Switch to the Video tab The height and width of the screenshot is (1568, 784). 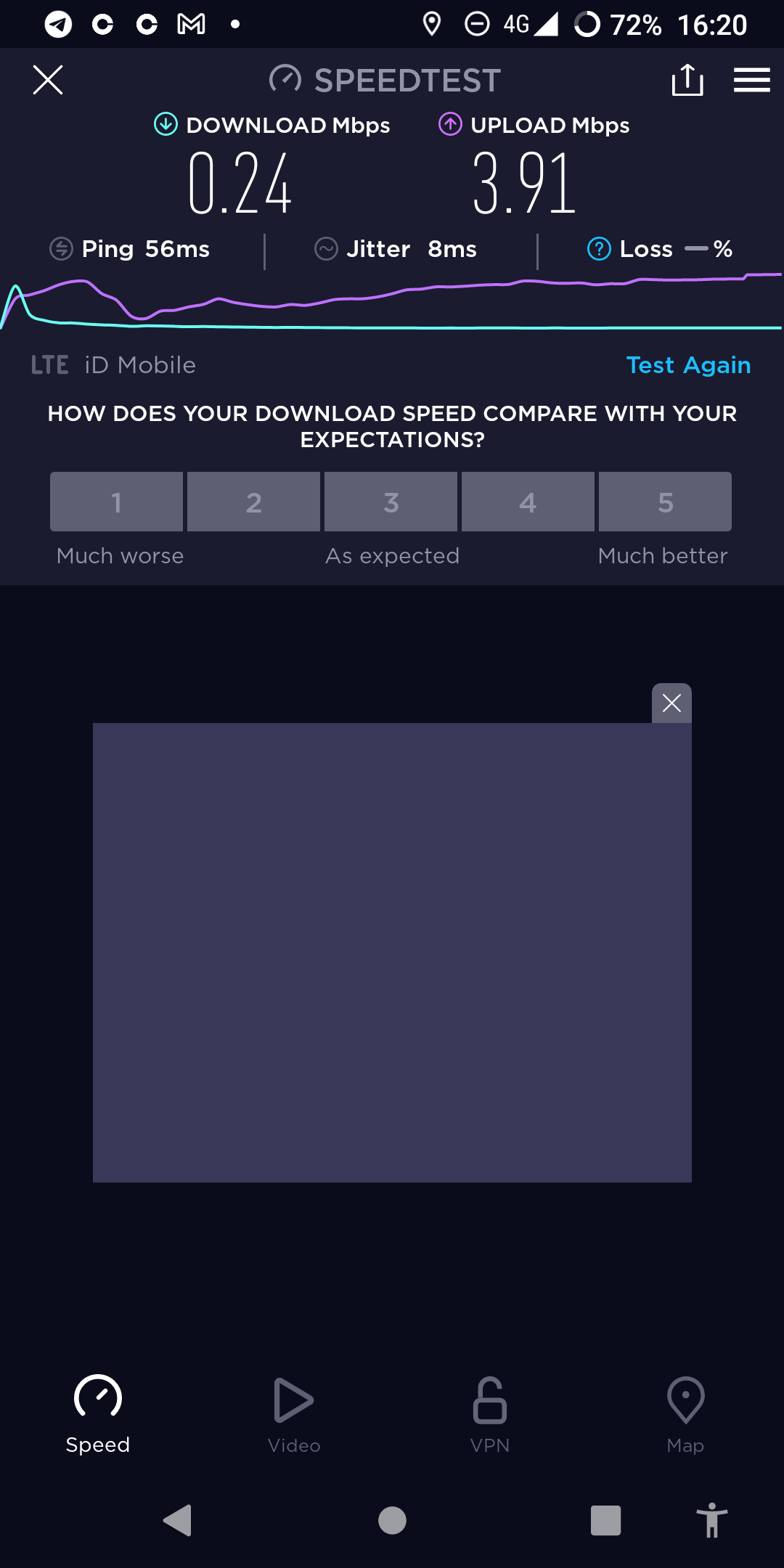[294, 1415]
